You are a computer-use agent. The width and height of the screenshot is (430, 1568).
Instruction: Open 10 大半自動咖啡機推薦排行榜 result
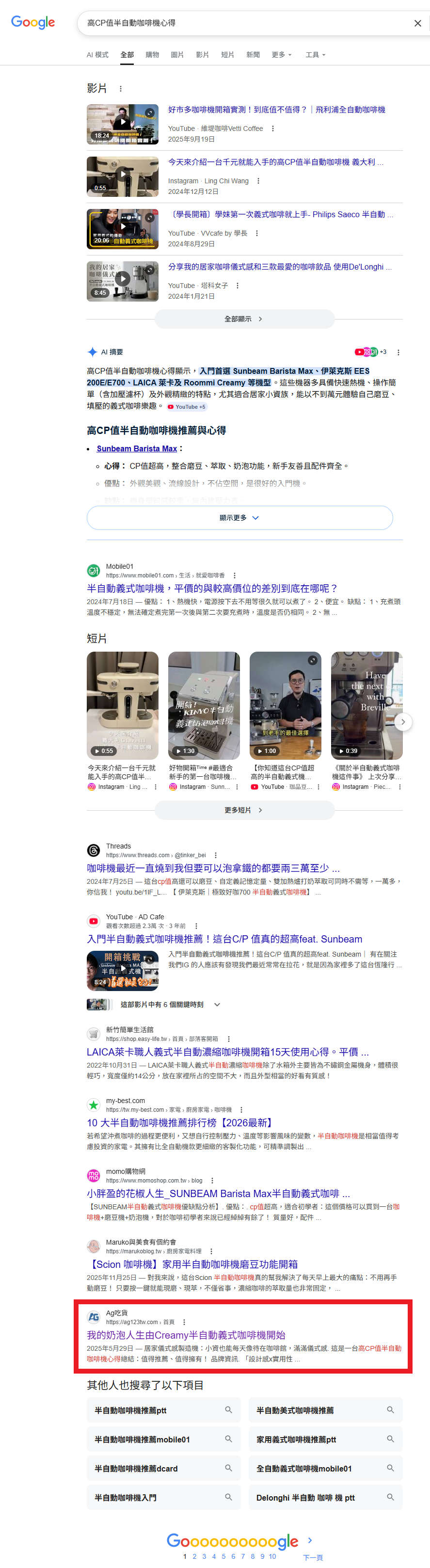click(x=181, y=1122)
